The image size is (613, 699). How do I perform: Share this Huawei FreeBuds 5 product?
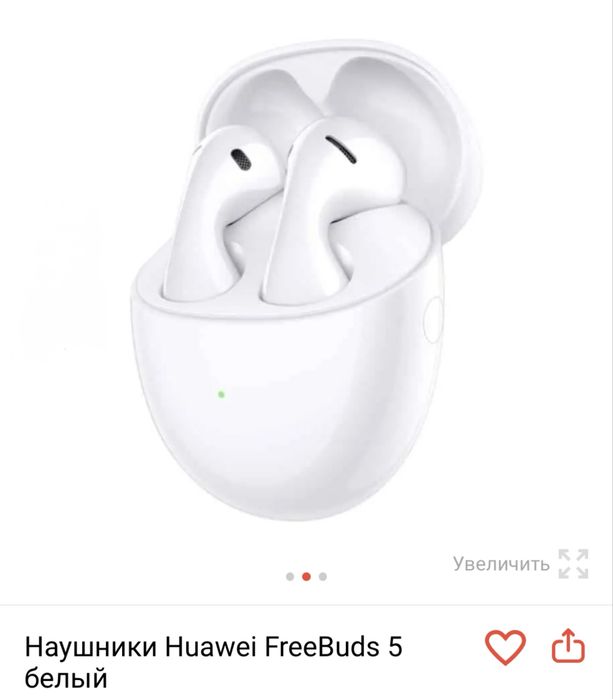point(568,646)
